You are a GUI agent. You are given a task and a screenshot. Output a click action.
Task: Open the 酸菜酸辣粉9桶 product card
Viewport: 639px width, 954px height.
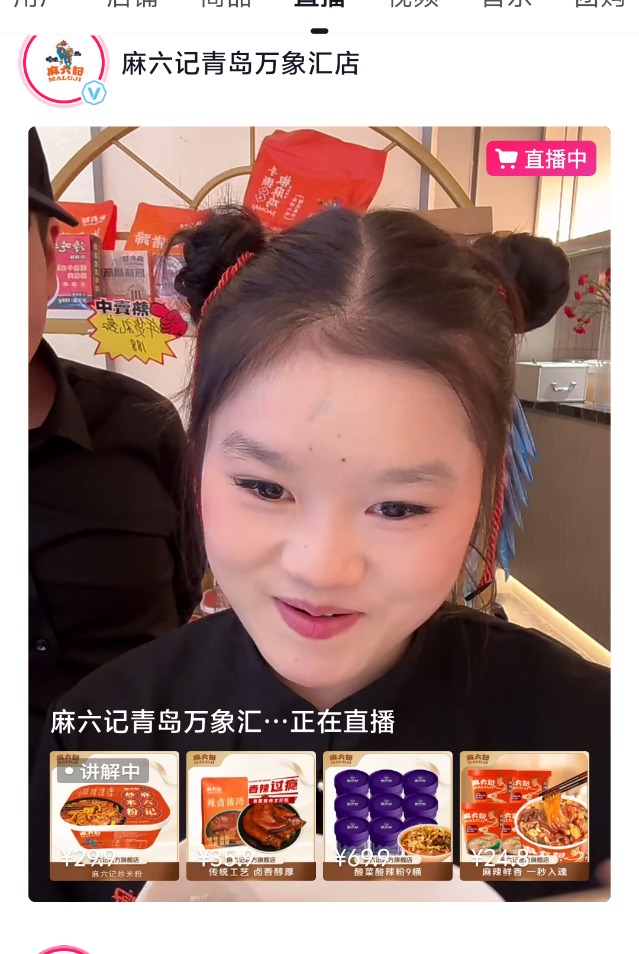tap(388, 815)
